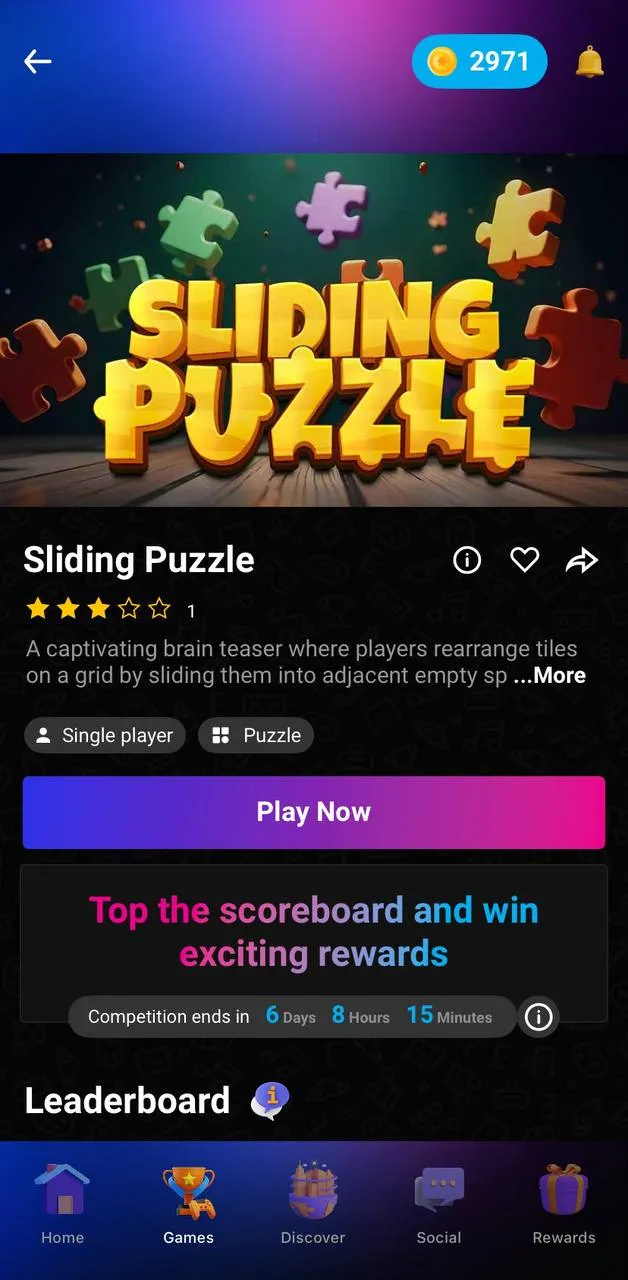Add Sliding Puzzle to favorites
This screenshot has width=628, height=1280.
coord(525,561)
